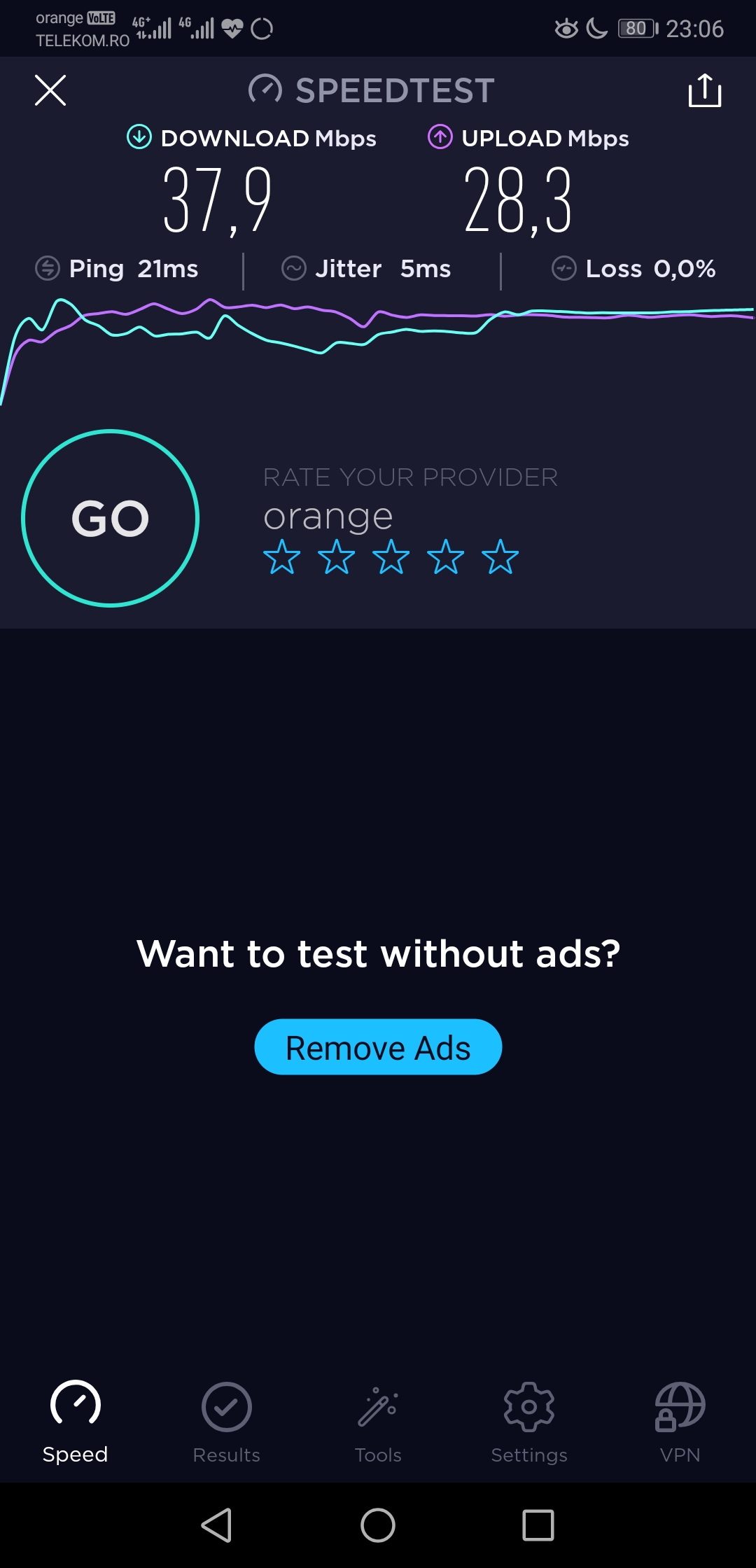Image resolution: width=756 pixels, height=1568 pixels.
Task: Go back using the system back button
Action: point(217,1525)
